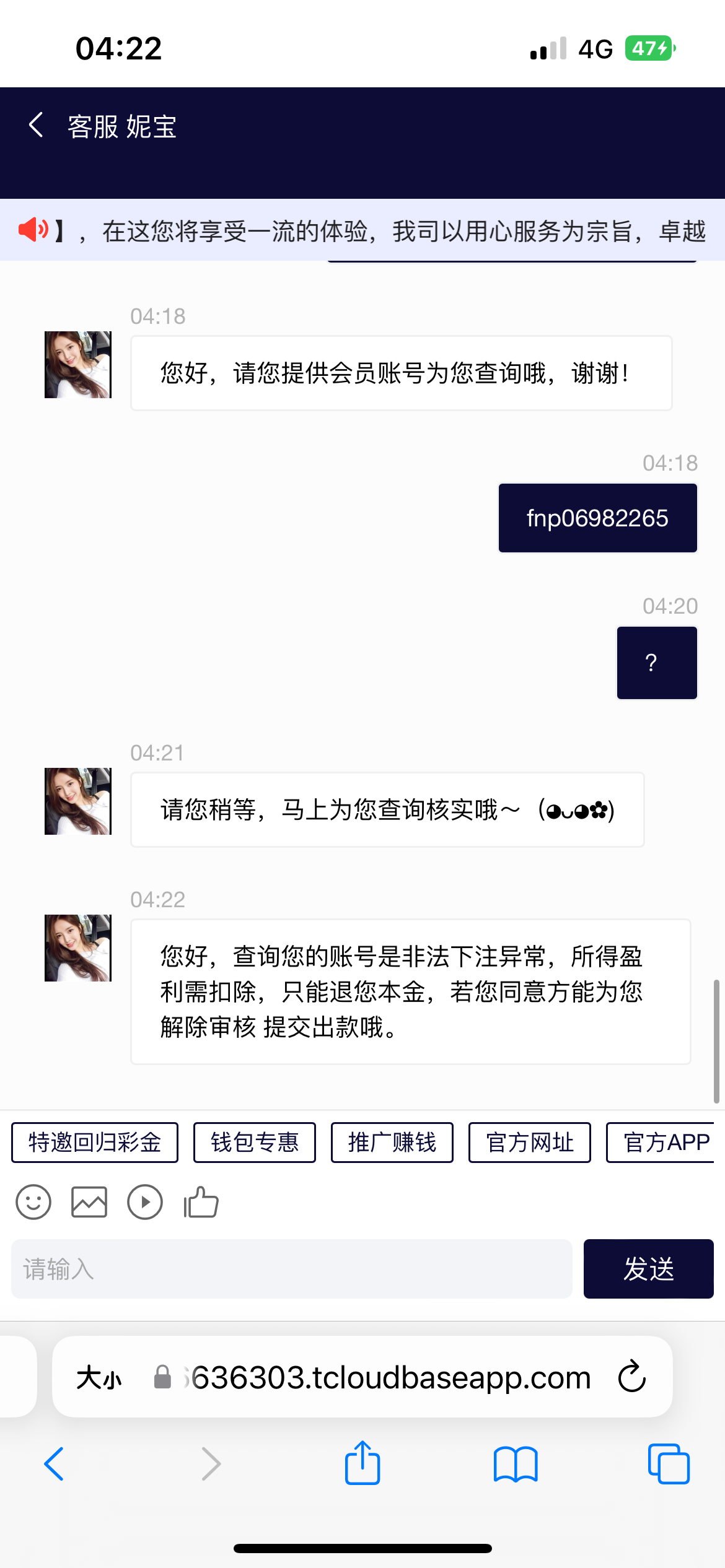725x1568 pixels.
Task: Click the padlock icon in the address bar
Action: pyautogui.click(x=162, y=1377)
